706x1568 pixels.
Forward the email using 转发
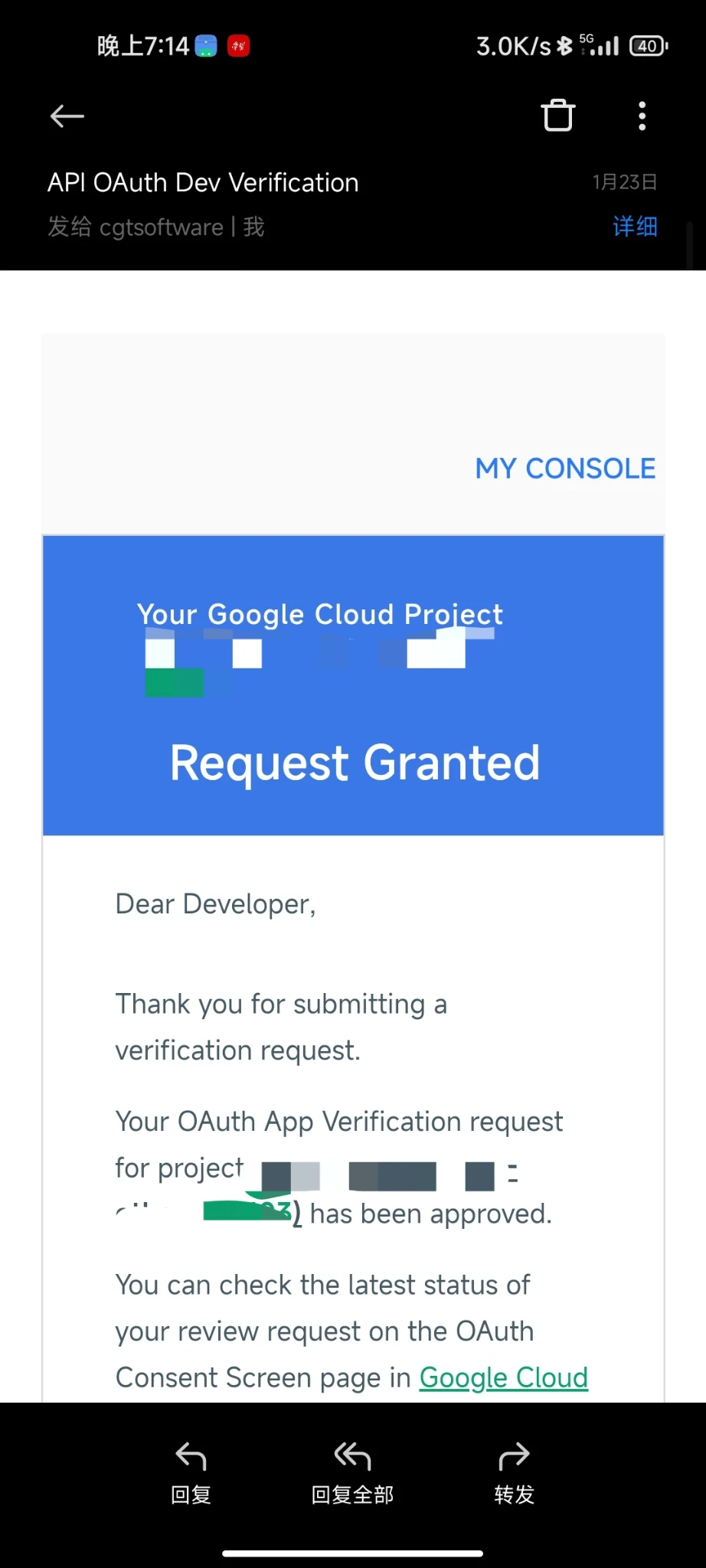coord(514,1473)
